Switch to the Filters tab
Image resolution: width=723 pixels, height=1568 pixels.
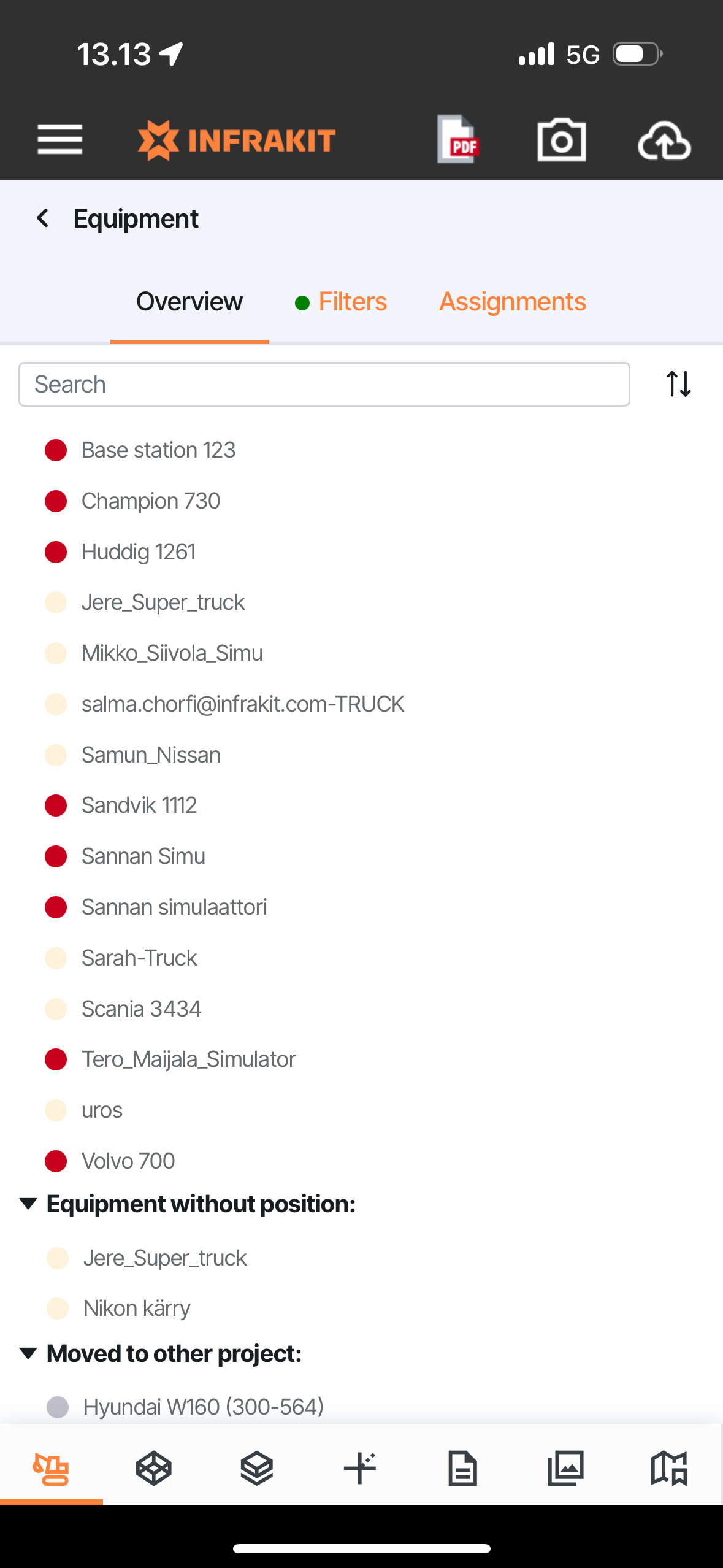pyautogui.click(x=352, y=302)
